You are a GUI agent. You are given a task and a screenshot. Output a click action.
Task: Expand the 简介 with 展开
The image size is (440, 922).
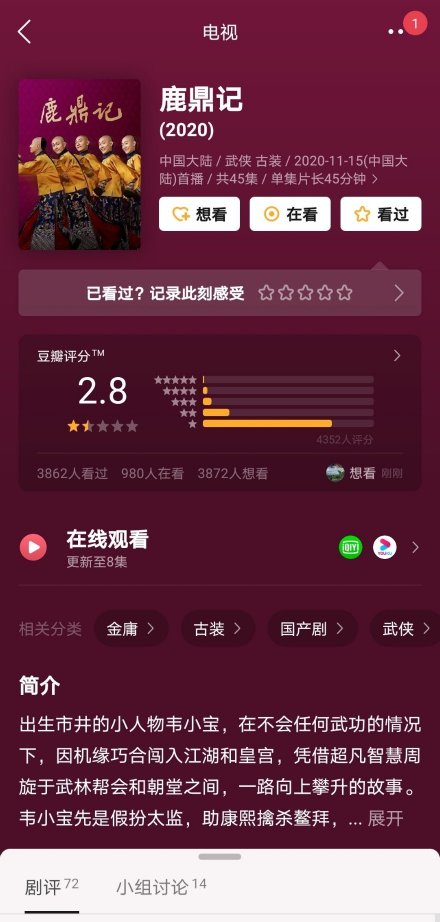(x=385, y=818)
